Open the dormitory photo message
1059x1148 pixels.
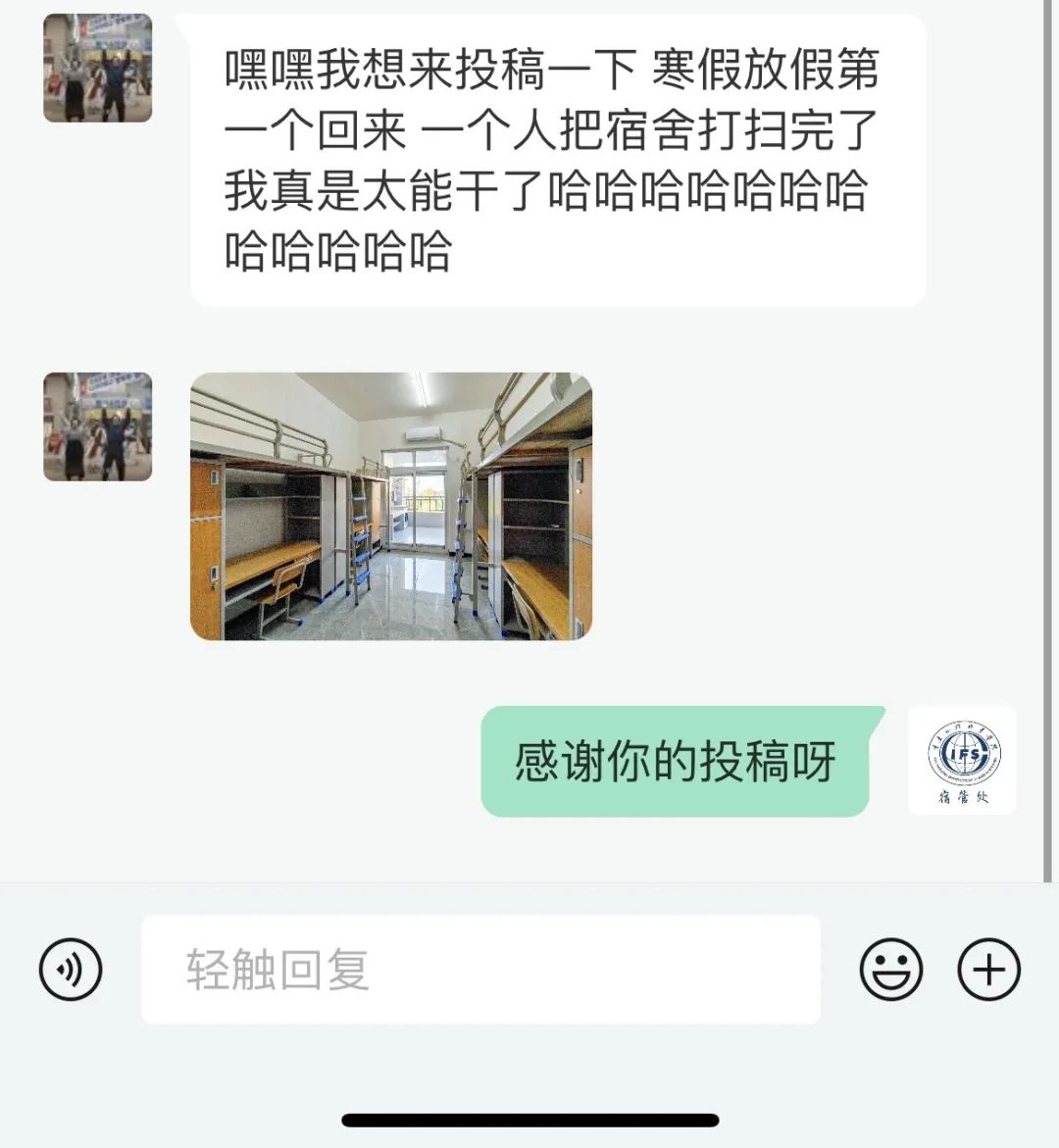[x=390, y=506]
